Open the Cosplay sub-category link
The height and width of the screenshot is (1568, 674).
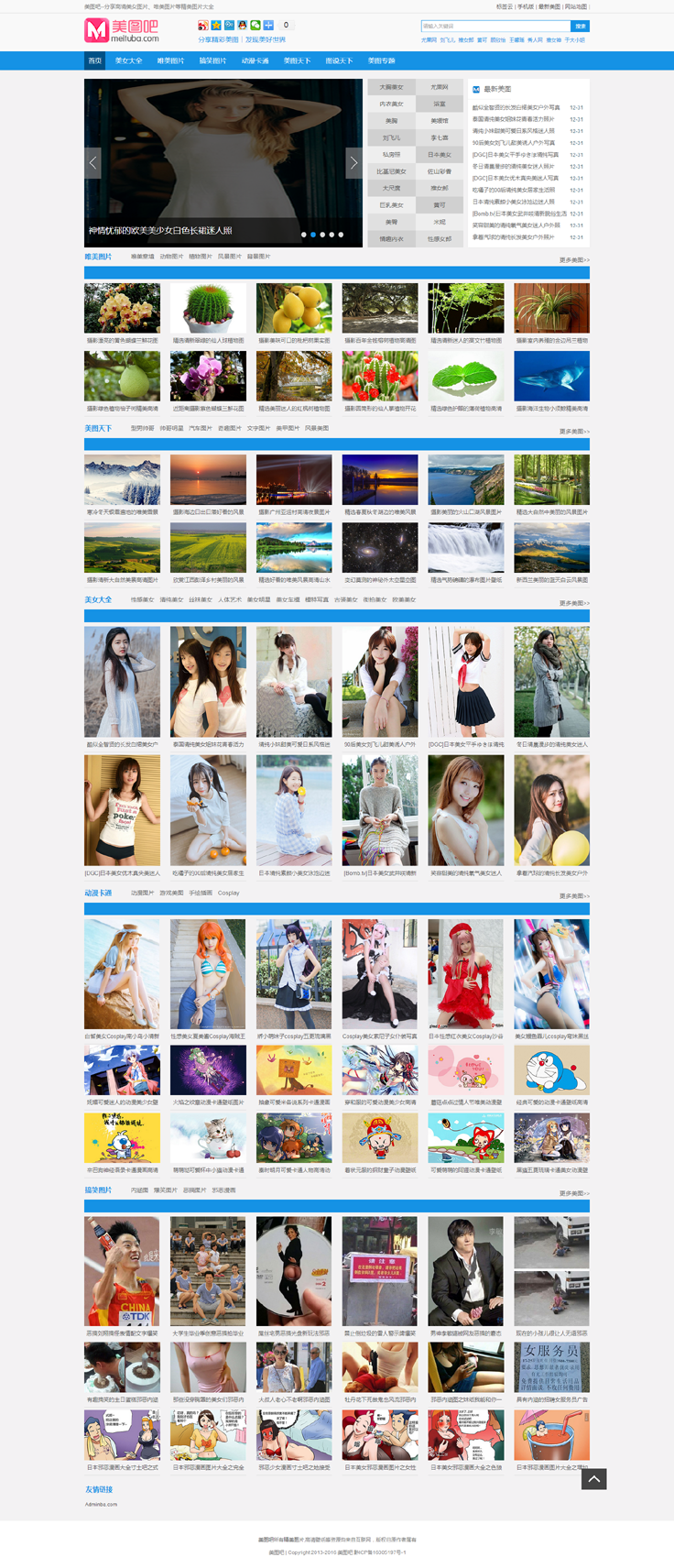(x=228, y=893)
